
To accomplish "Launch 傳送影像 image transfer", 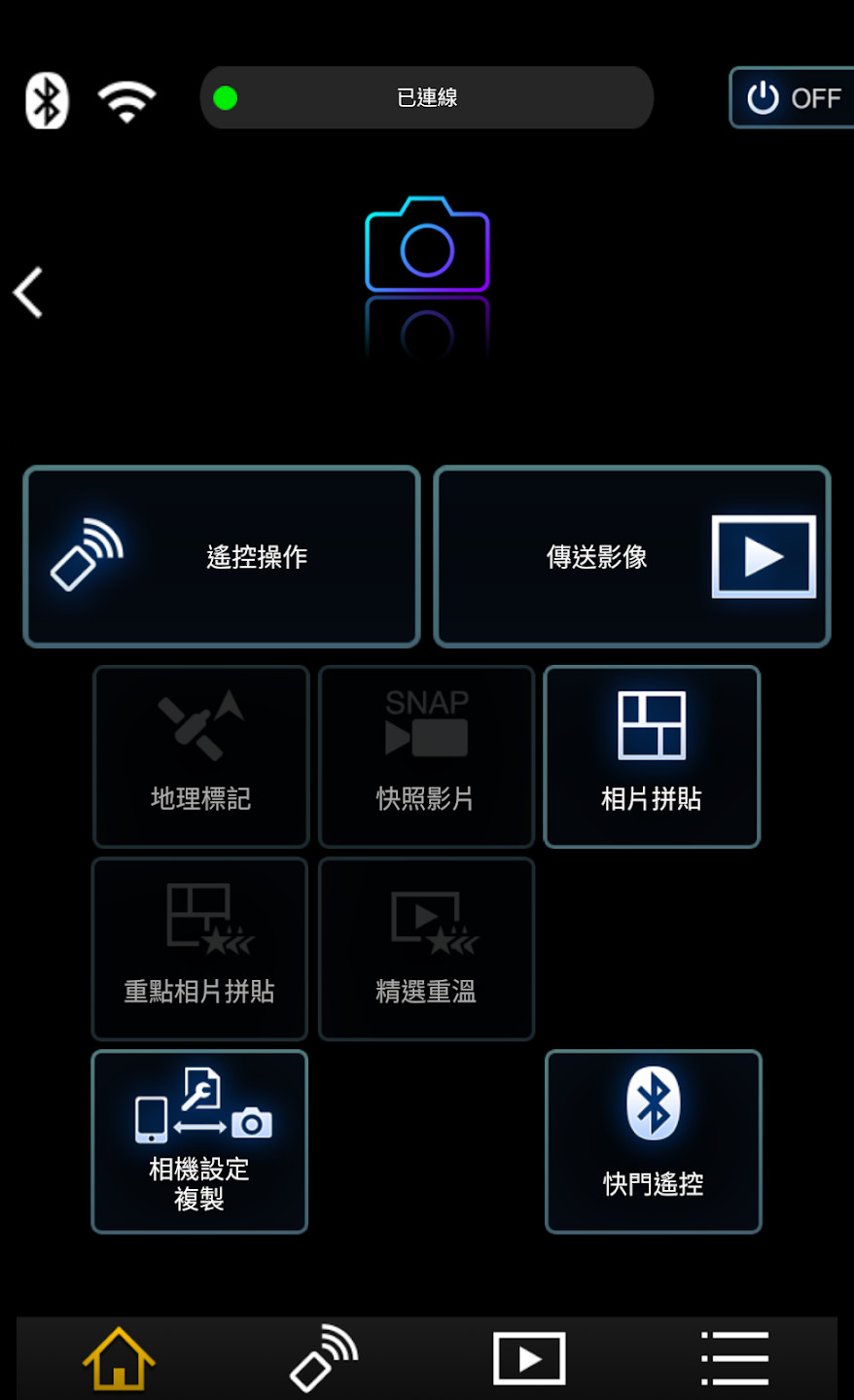I will (x=632, y=556).
